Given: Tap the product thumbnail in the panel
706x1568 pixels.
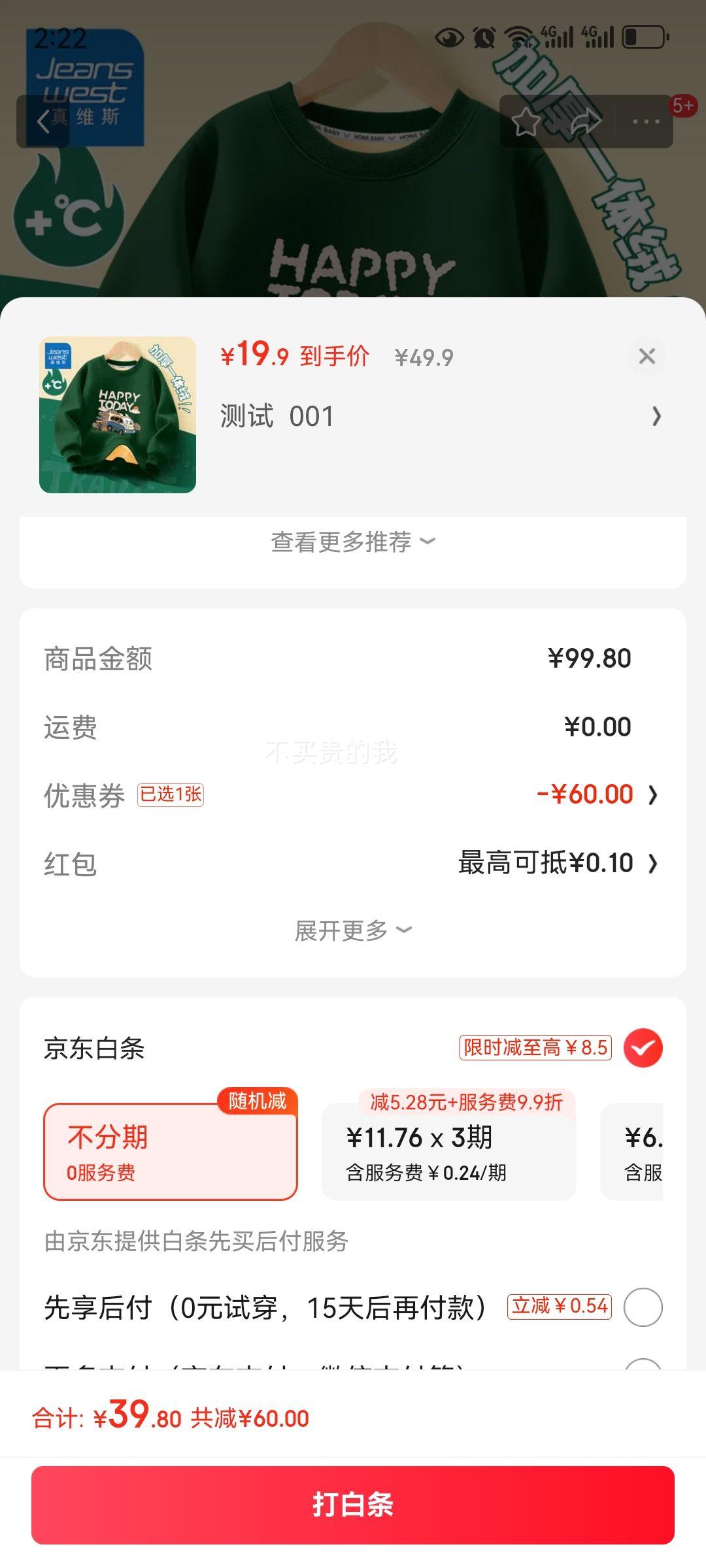Looking at the screenshot, I should 118,415.
